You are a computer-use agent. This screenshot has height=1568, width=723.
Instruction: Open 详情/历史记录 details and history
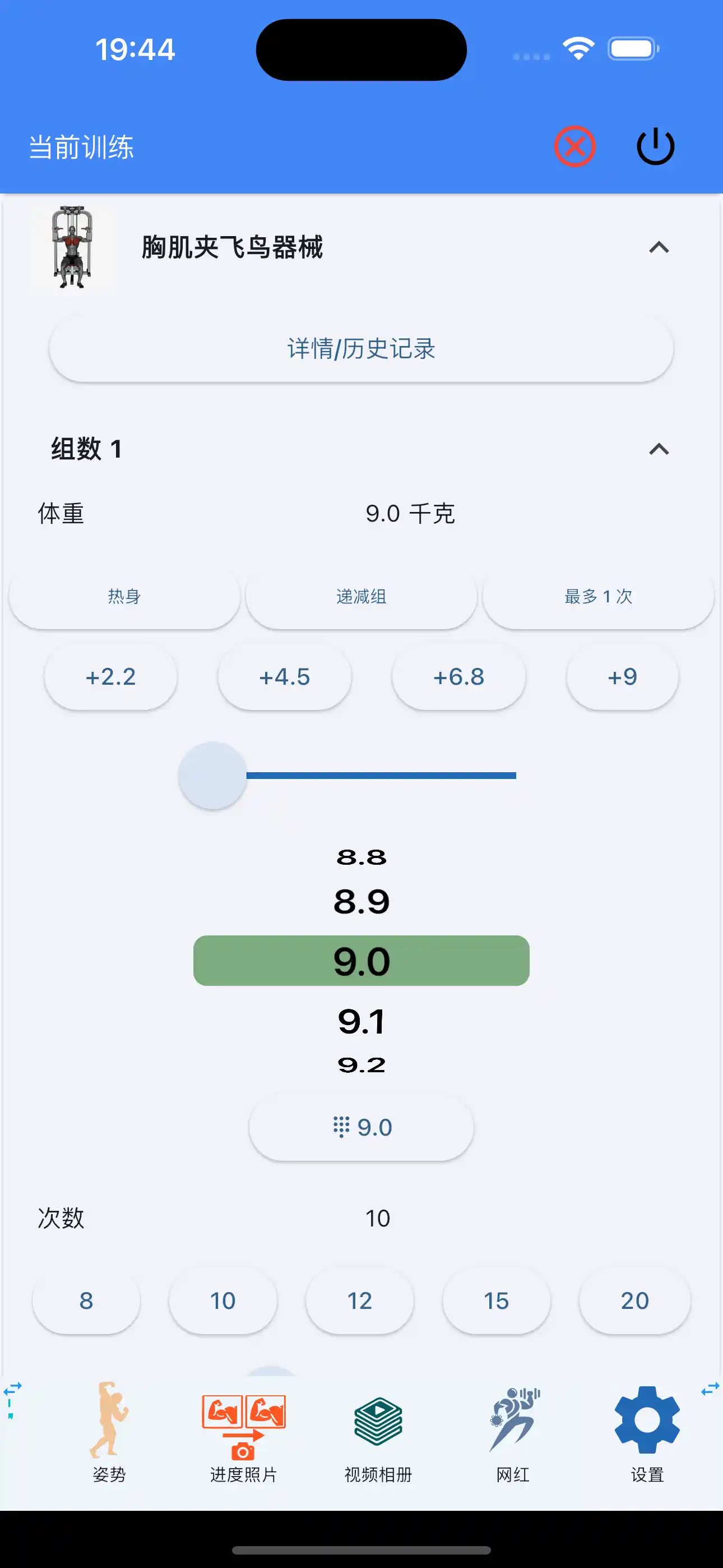(x=361, y=349)
